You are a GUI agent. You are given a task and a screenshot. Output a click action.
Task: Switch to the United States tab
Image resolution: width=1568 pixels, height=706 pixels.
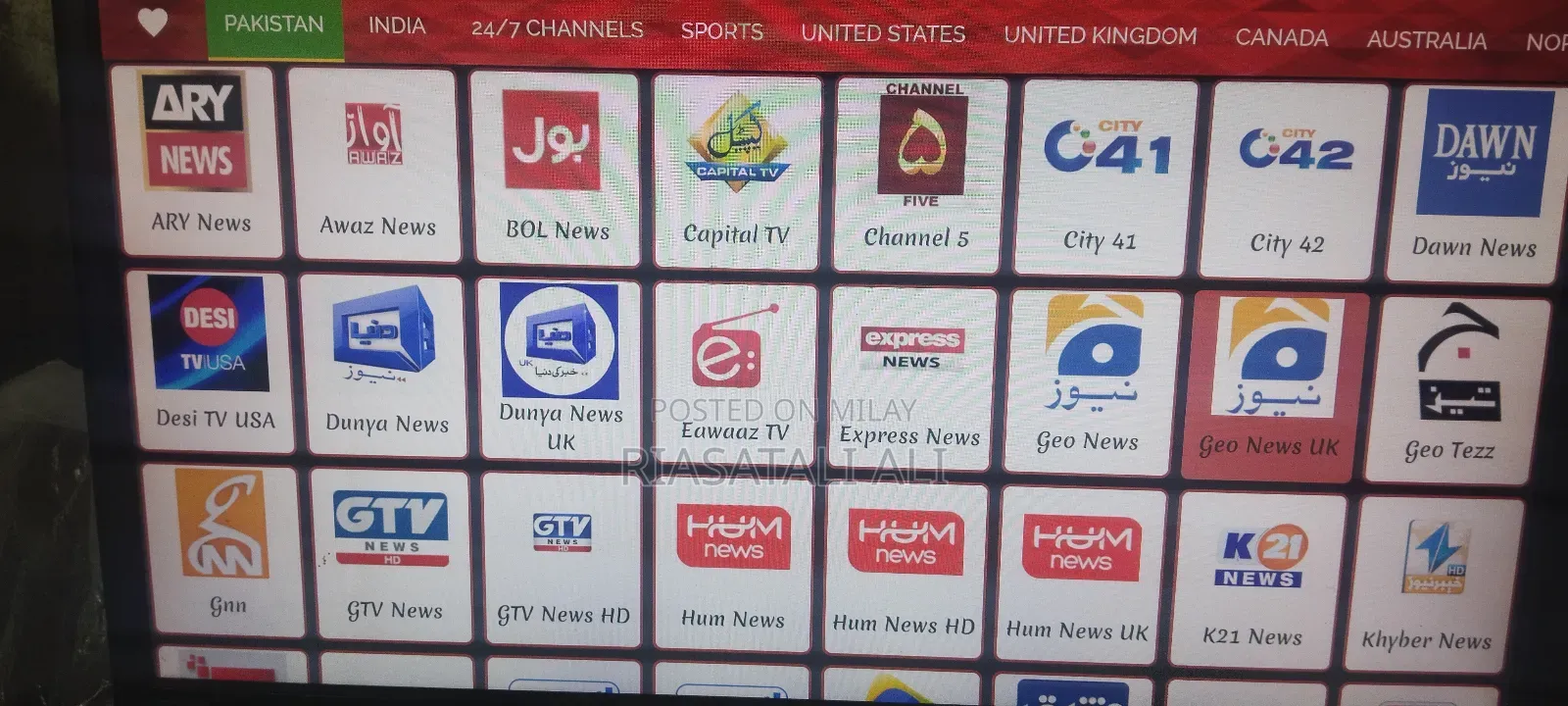[882, 33]
